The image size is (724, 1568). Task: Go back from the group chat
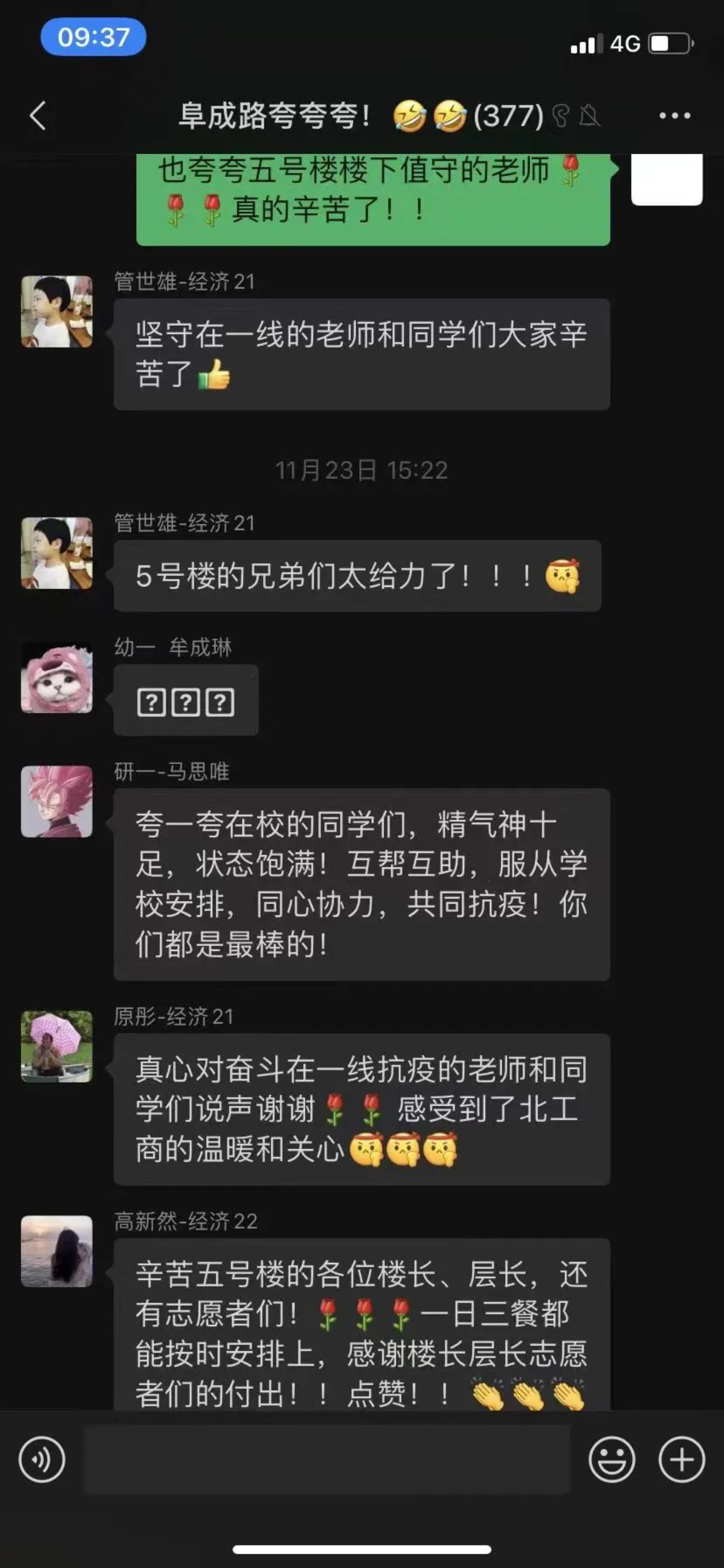[38, 116]
